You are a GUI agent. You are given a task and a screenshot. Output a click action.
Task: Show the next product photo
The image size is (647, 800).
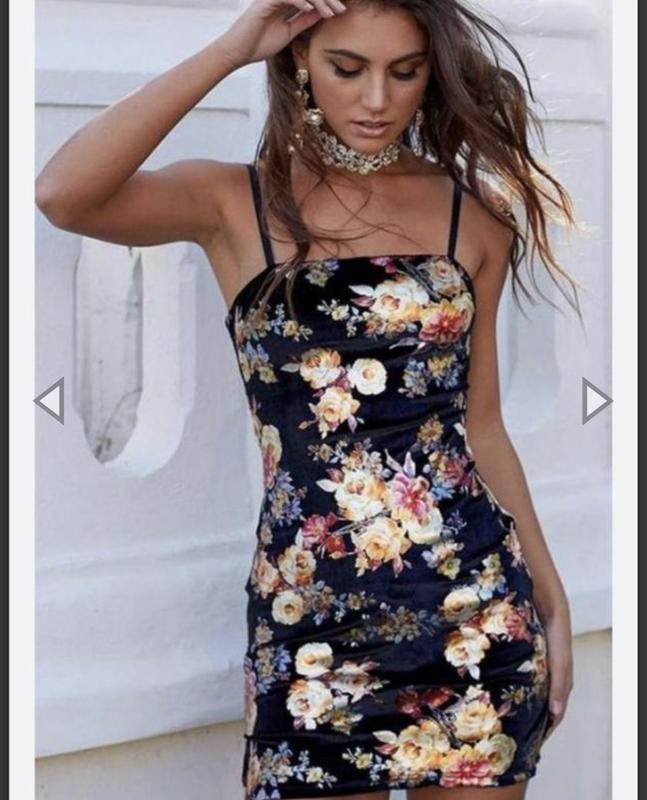coord(596,401)
